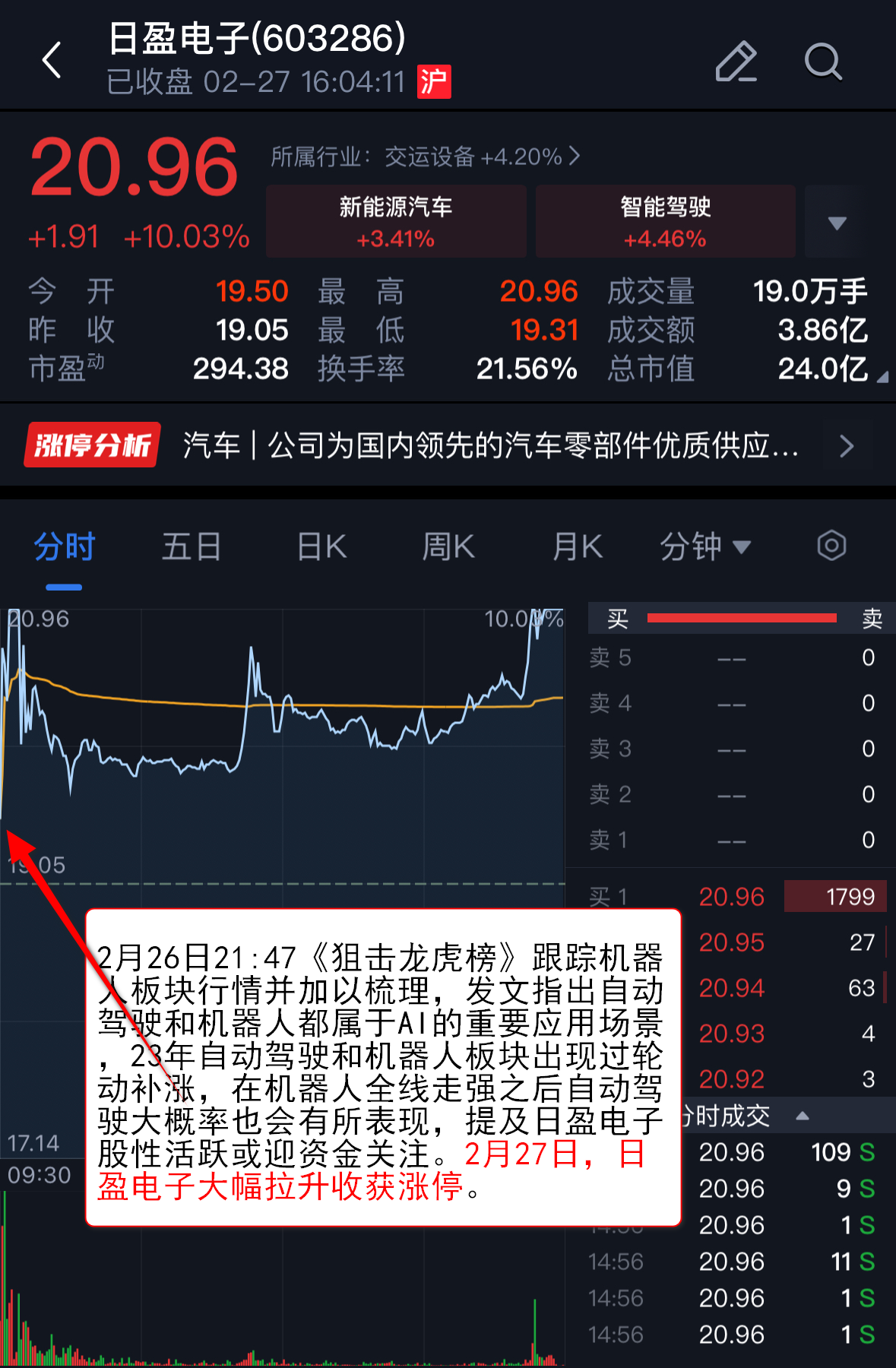896x1368 pixels.
Task: Expand more concept sectors
Action: pos(836,223)
